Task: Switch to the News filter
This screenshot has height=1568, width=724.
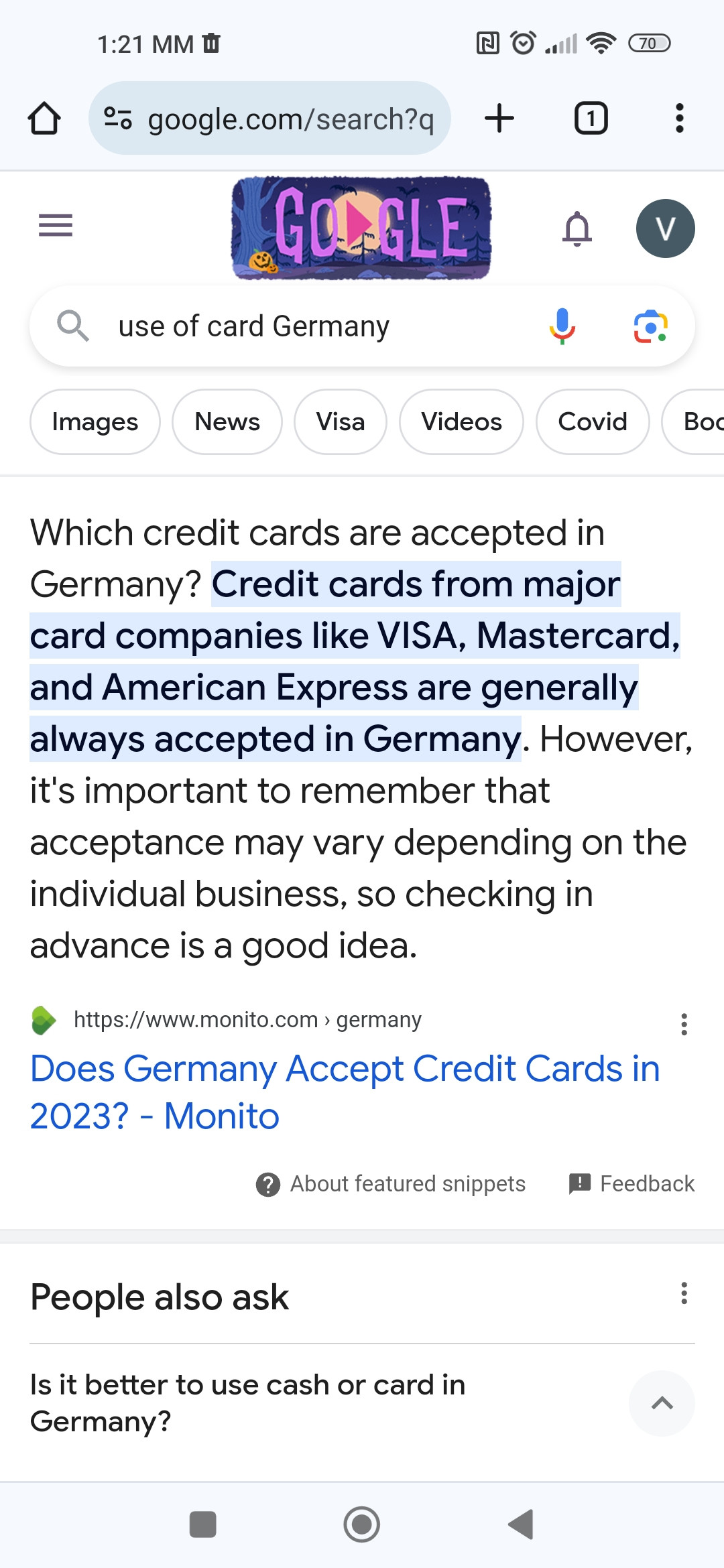Action: click(227, 422)
